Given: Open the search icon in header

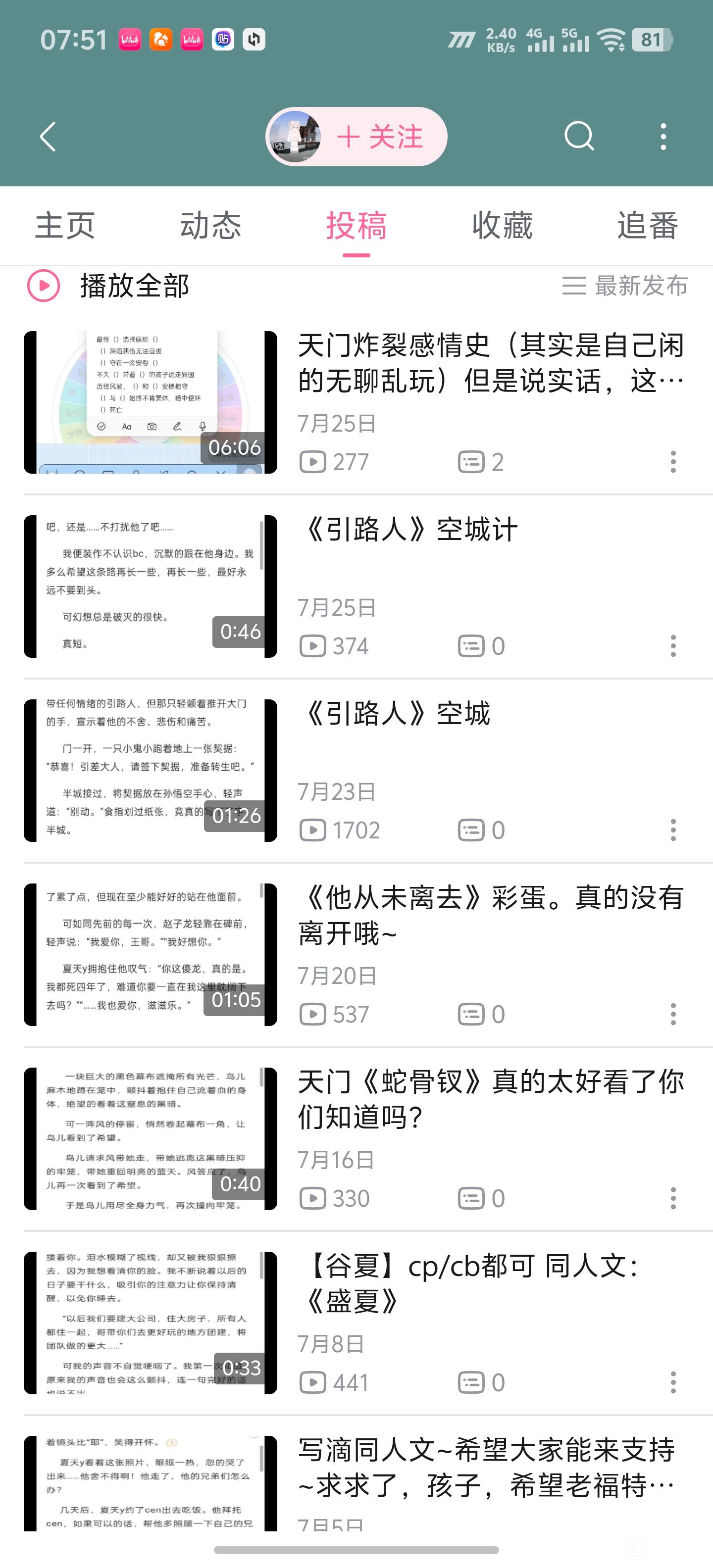Looking at the screenshot, I should click(x=578, y=136).
